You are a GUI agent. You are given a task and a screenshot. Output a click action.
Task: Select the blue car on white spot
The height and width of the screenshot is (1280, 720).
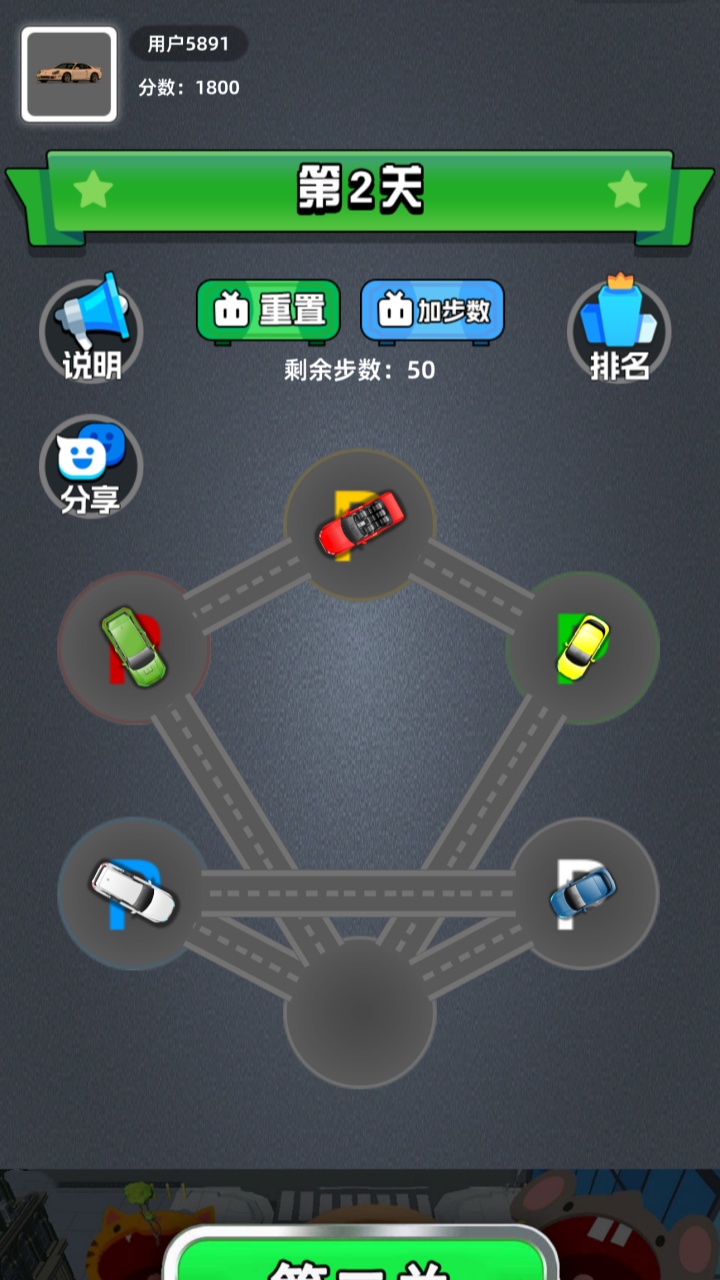point(583,893)
